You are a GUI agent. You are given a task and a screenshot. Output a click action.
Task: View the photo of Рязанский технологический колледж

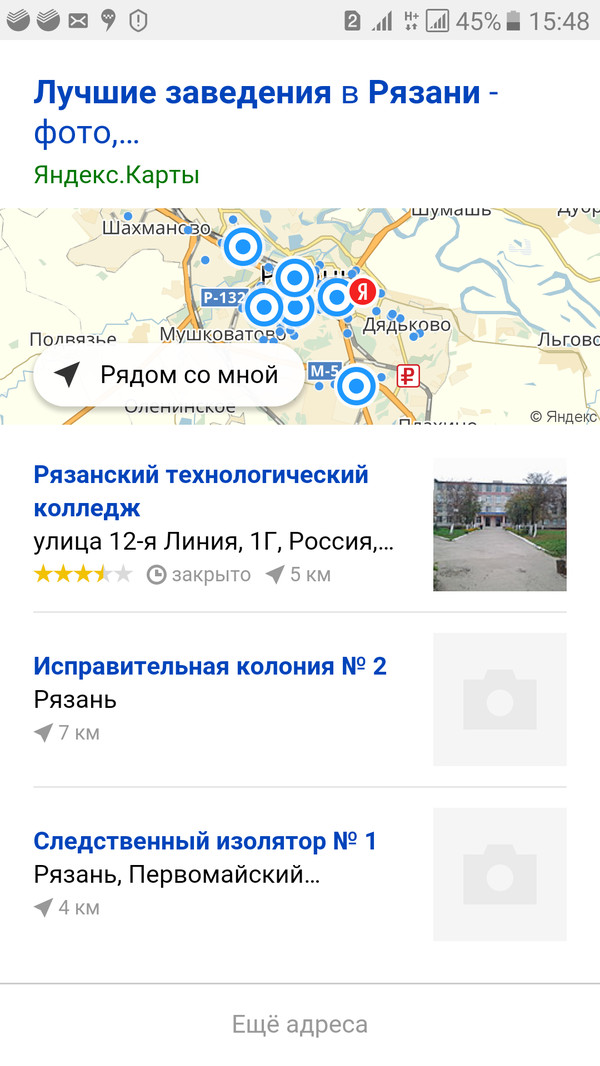click(499, 524)
